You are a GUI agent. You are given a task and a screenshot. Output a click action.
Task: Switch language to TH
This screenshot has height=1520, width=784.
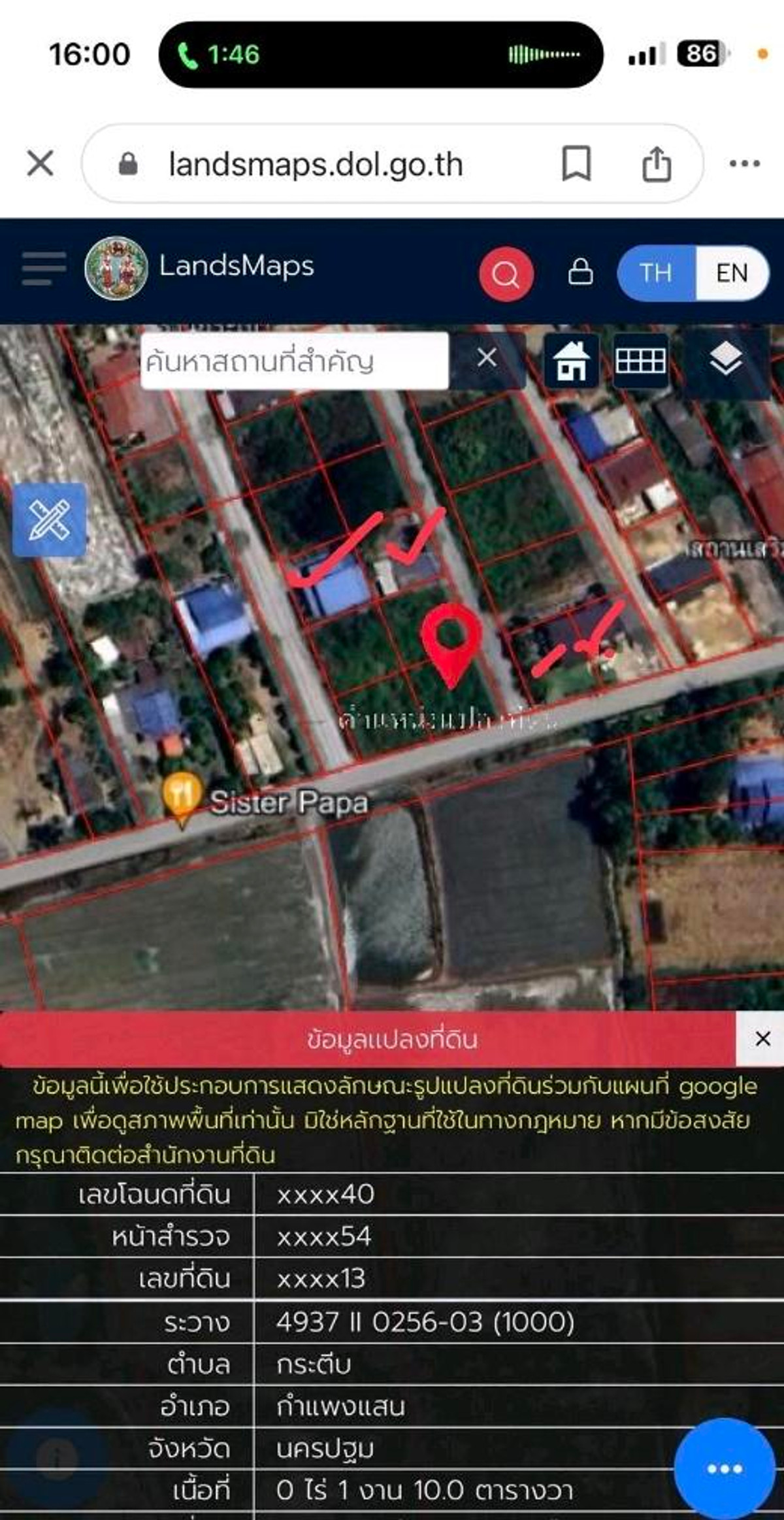pos(655,273)
